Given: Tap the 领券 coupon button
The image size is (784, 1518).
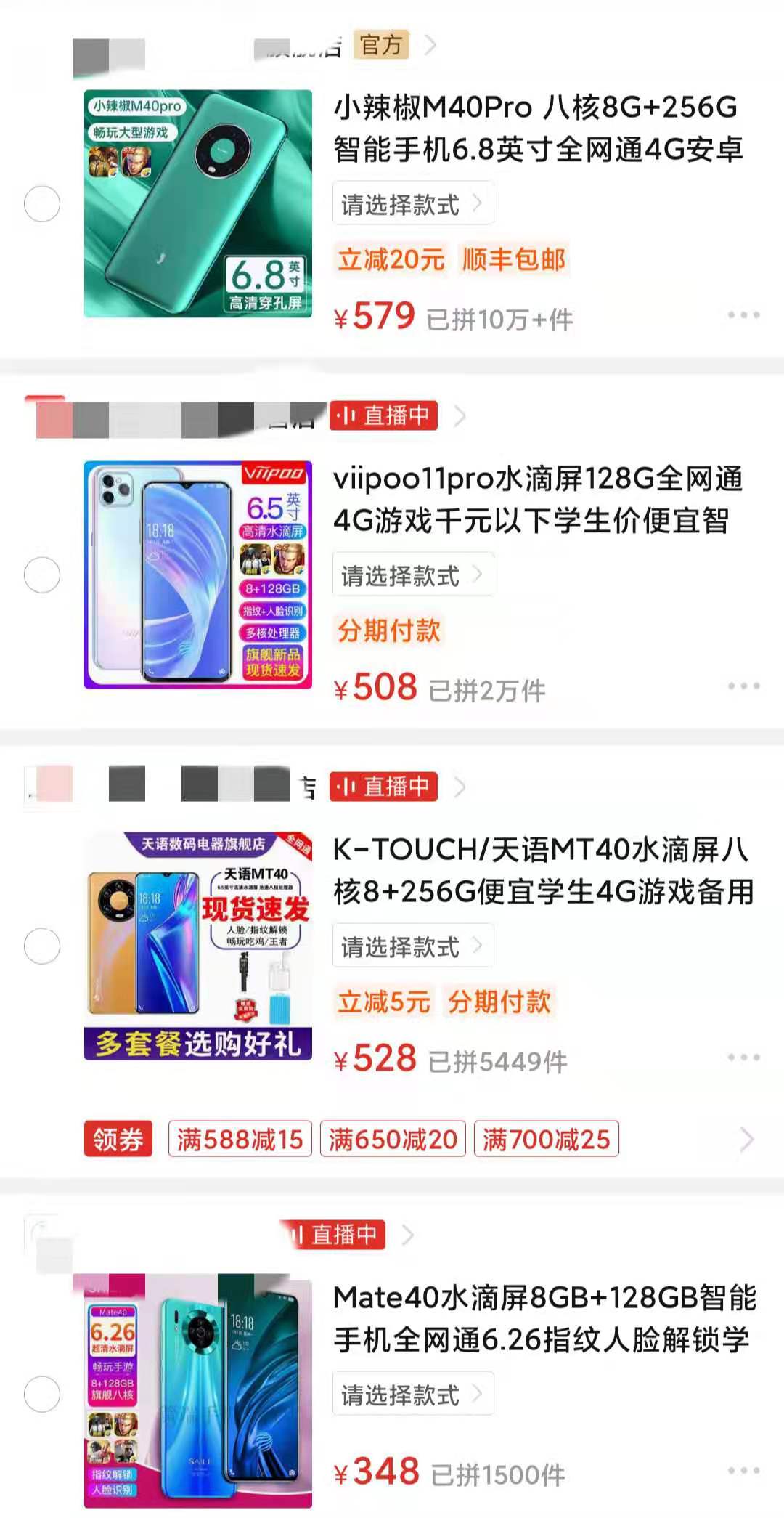Looking at the screenshot, I should pos(118,1139).
